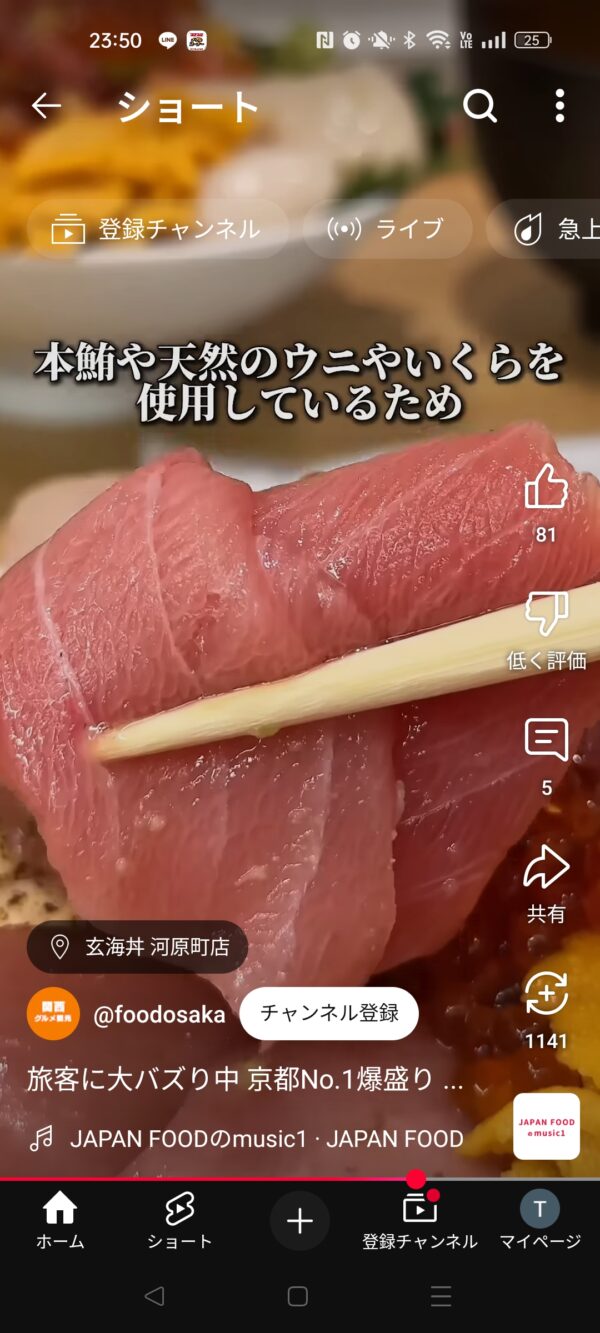The image size is (600, 1333).
Task: Open the search icon in the top bar
Action: (x=480, y=106)
